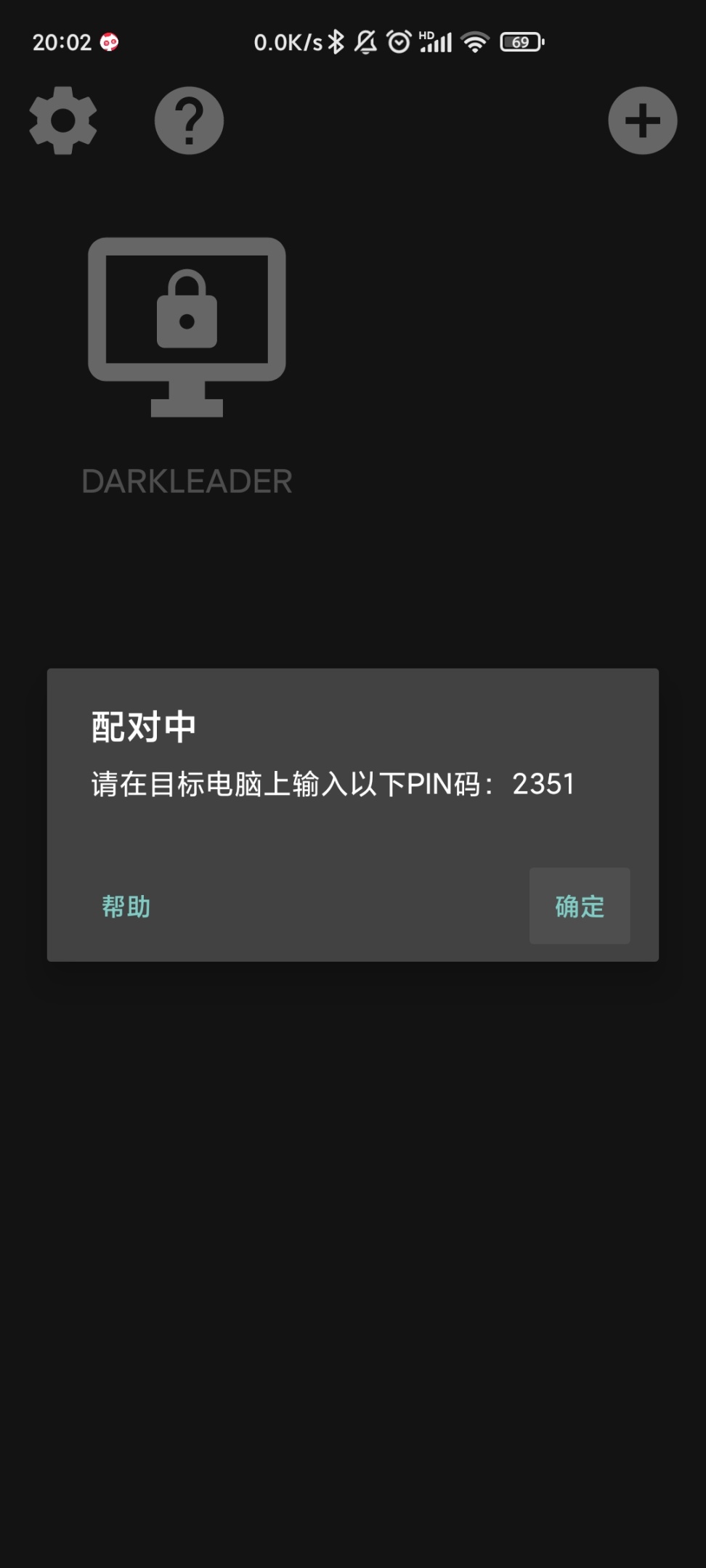Open 帮助 in the pairing dialog
This screenshot has width=706, height=1568.
coord(126,906)
